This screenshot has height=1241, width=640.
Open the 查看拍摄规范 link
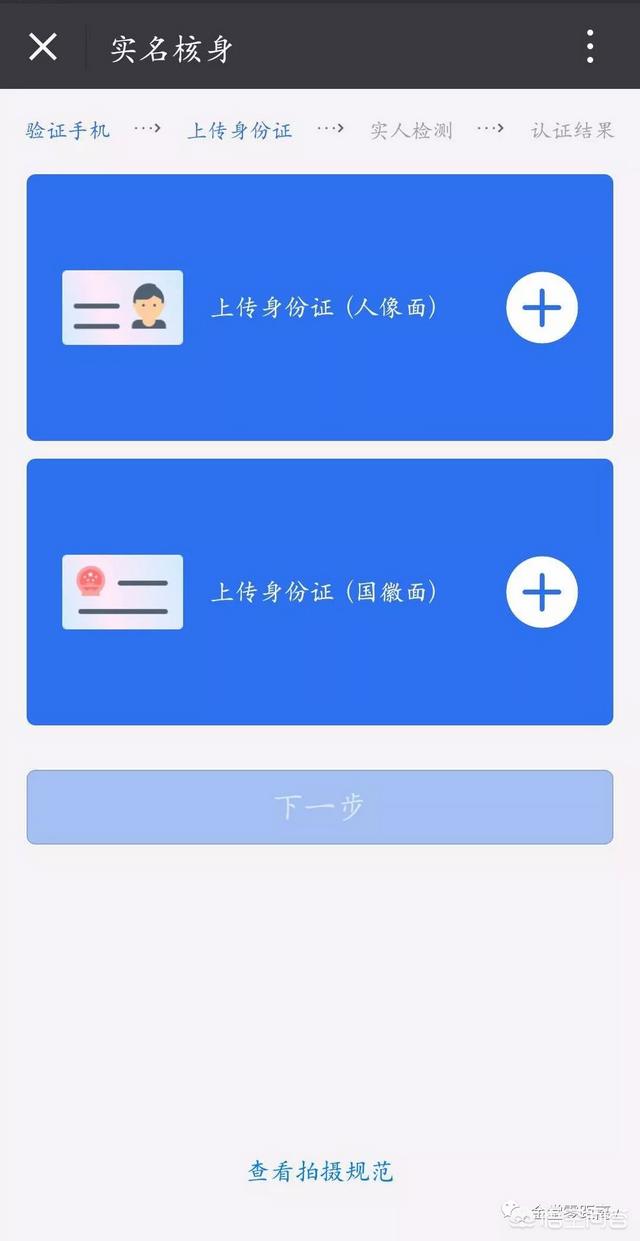(x=320, y=1171)
